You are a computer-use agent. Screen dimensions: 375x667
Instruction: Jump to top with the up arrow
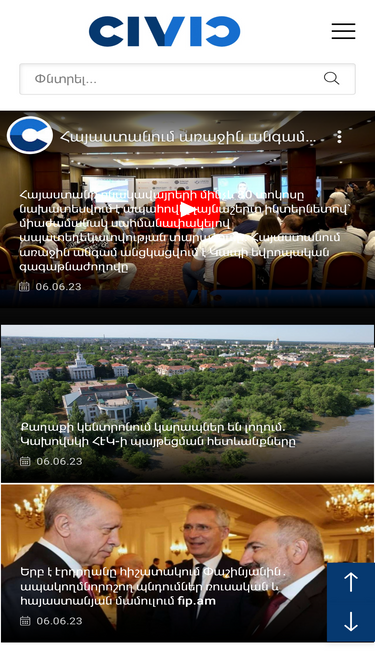coord(351,582)
